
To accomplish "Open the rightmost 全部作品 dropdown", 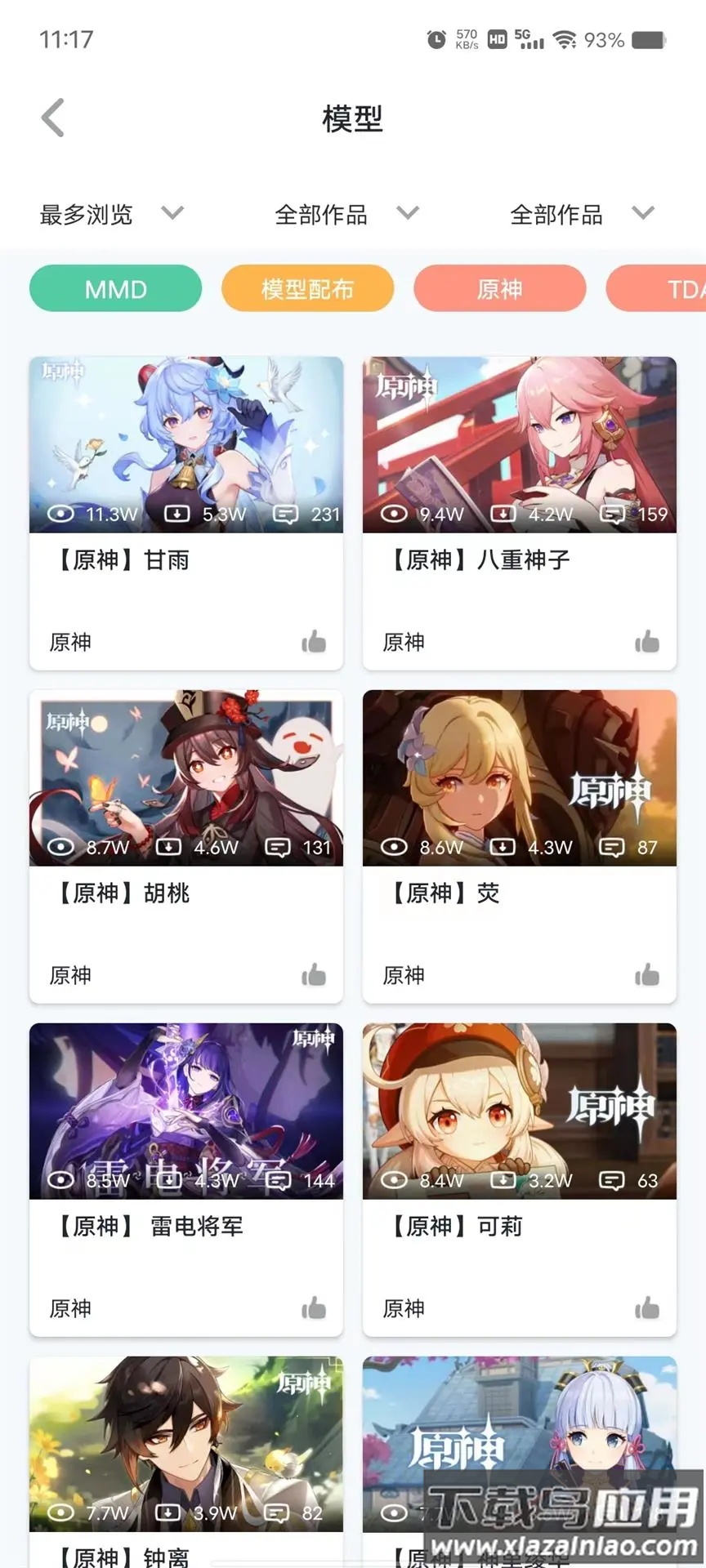I will tap(580, 214).
